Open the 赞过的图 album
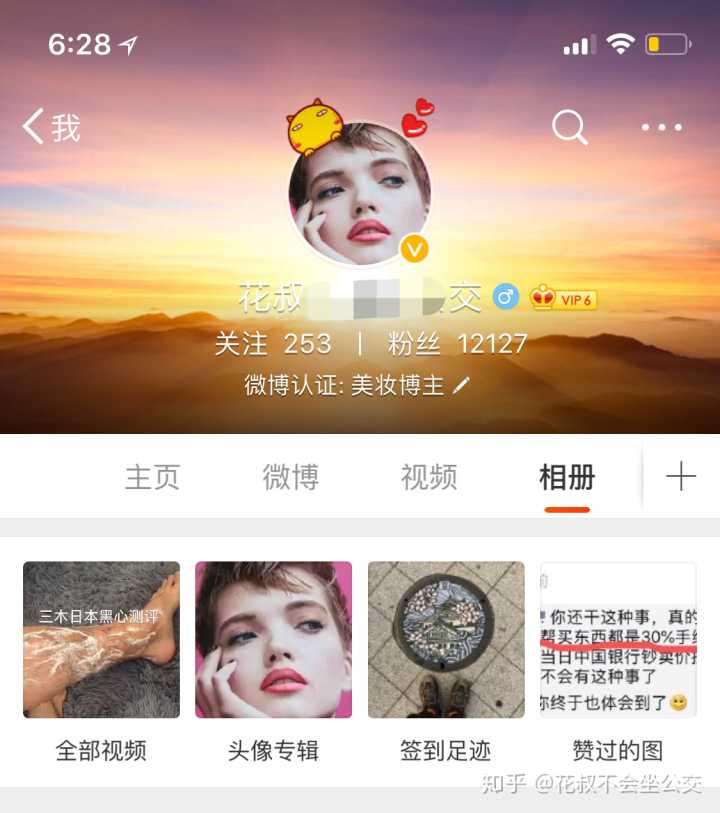The height and width of the screenshot is (813, 720). [x=618, y=640]
